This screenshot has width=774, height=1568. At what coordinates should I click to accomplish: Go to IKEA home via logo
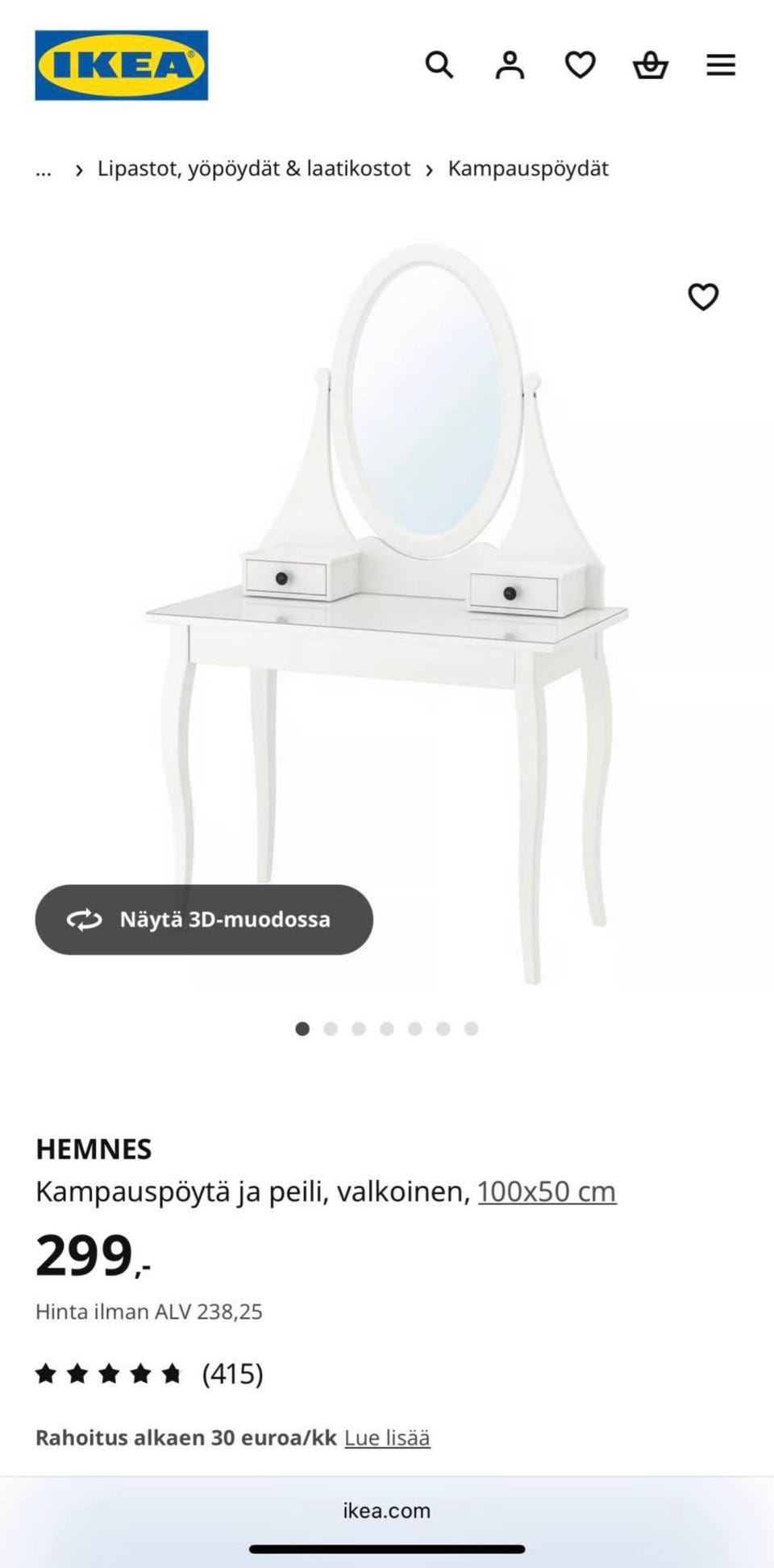[x=122, y=65]
